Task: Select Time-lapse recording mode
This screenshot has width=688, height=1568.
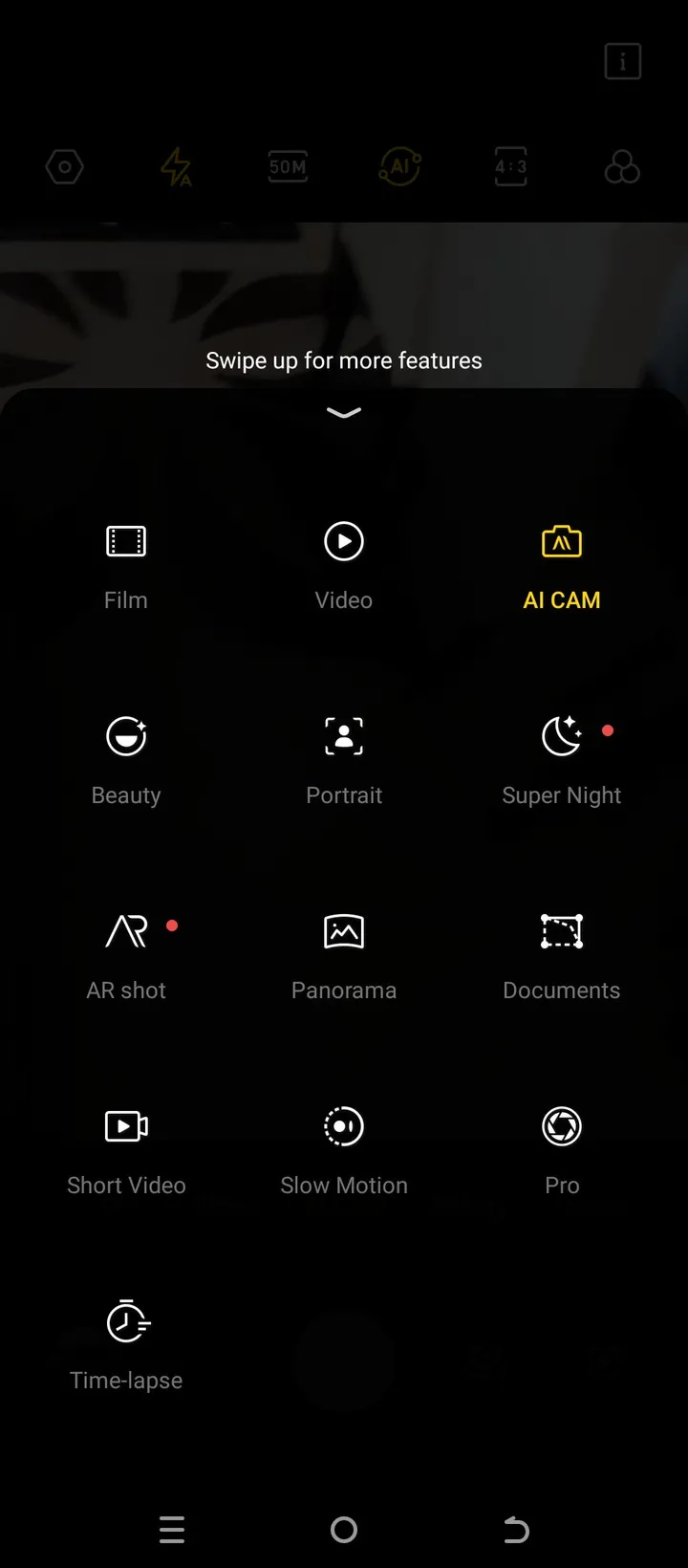Action: coord(125,1345)
